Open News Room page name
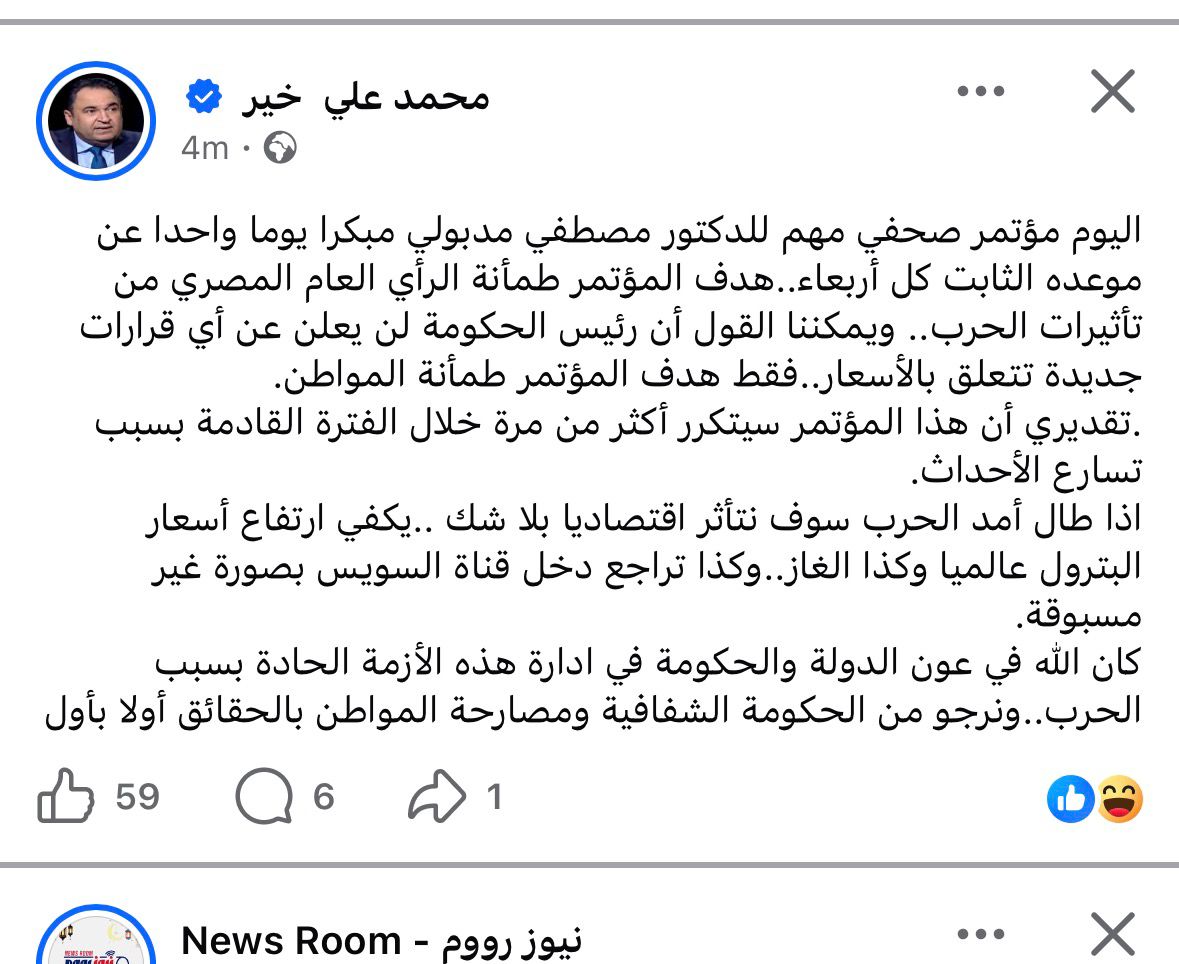The image size is (1179, 964). point(381,940)
